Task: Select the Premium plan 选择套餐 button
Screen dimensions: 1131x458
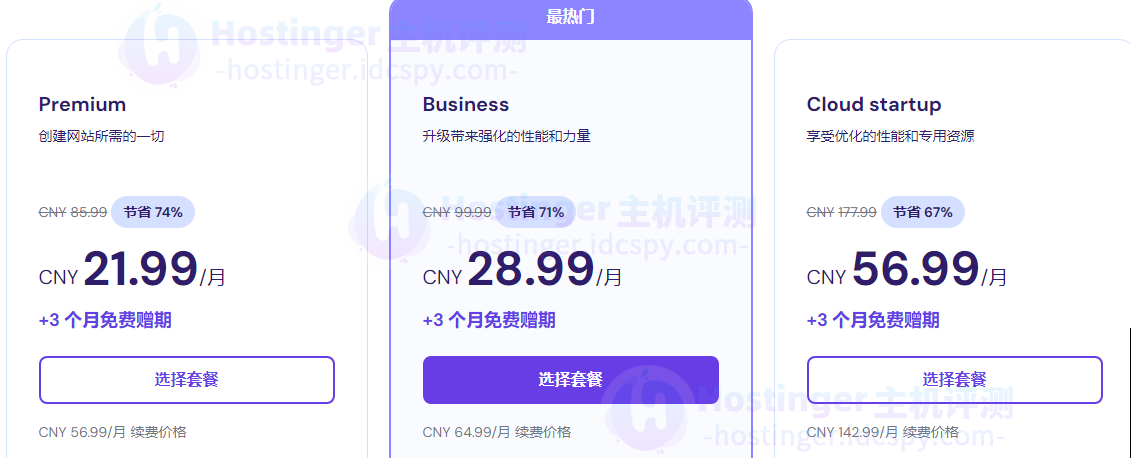Action: point(186,380)
